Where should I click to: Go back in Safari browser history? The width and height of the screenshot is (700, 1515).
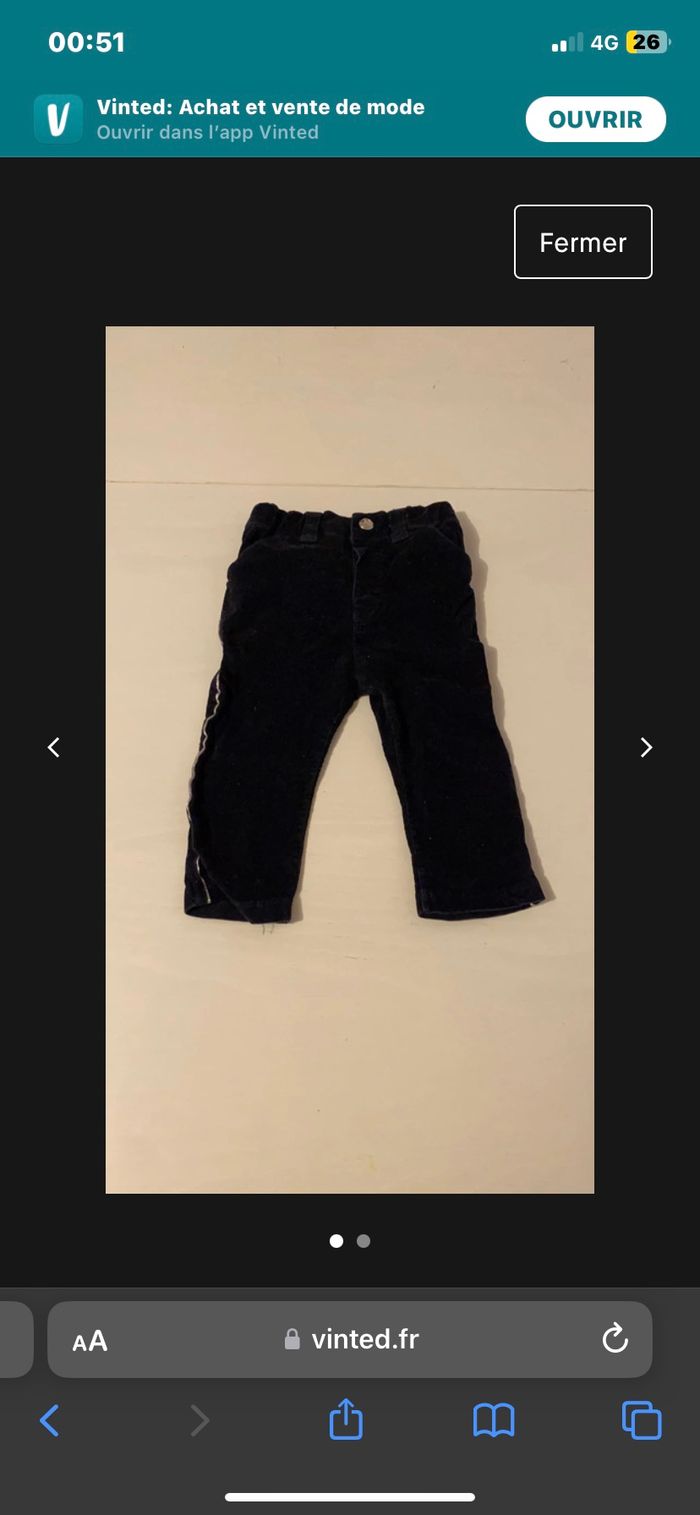49,1420
